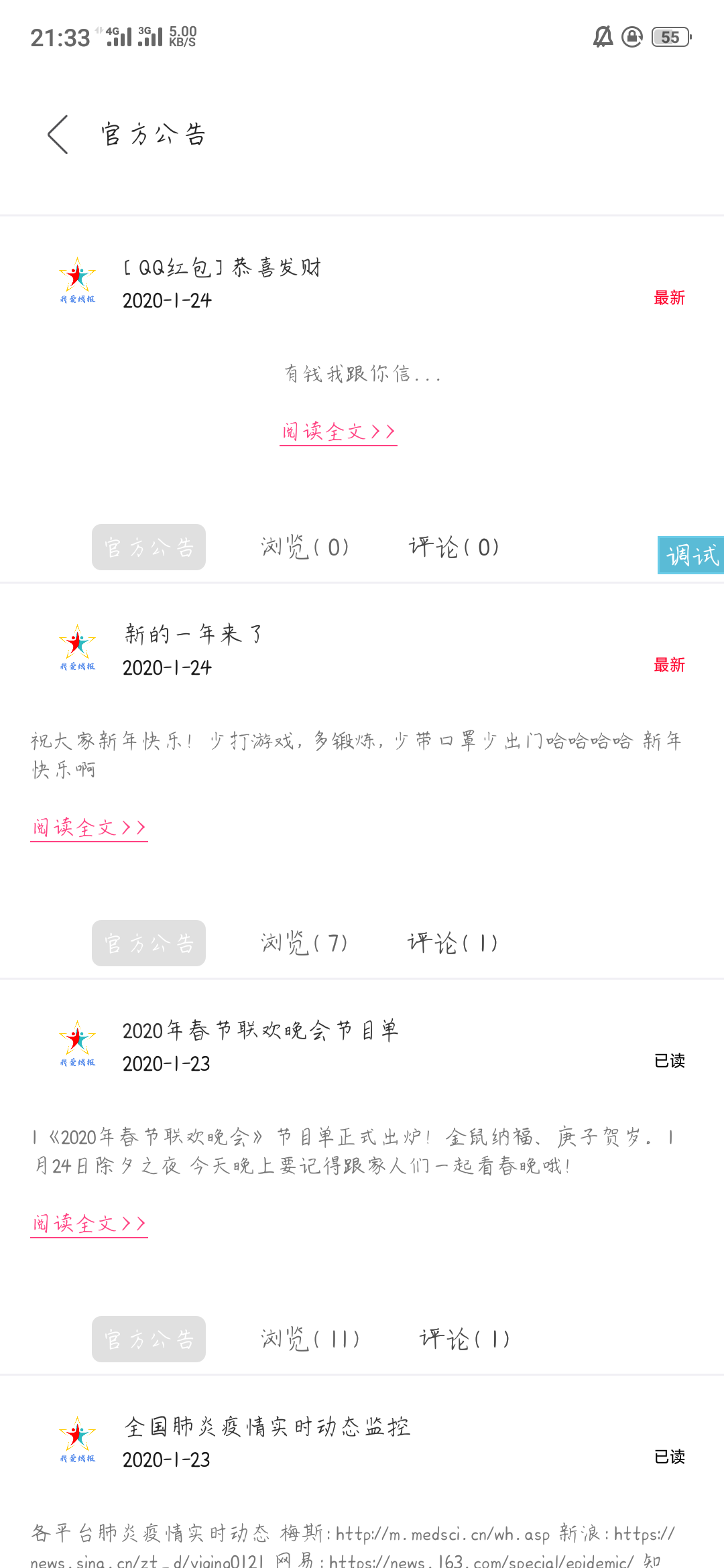Toggle the 已读 status on 春节联欢晚会 post
This screenshot has height=1568, width=724.
point(670,1063)
